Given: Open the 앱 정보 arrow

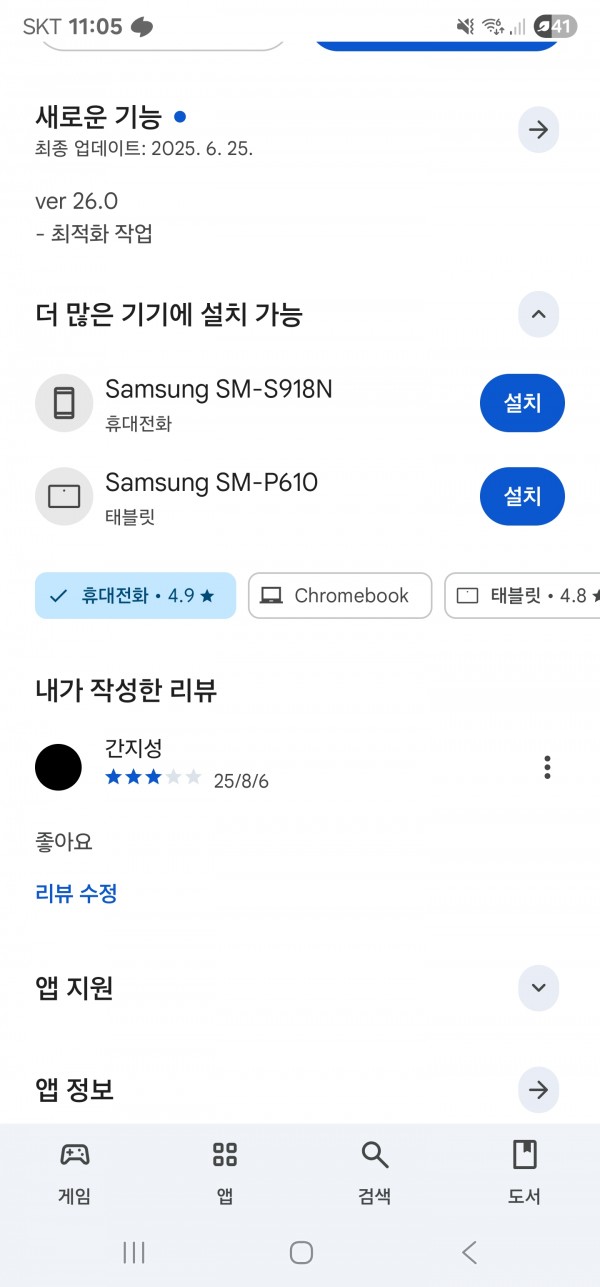Looking at the screenshot, I should pyautogui.click(x=538, y=1090).
